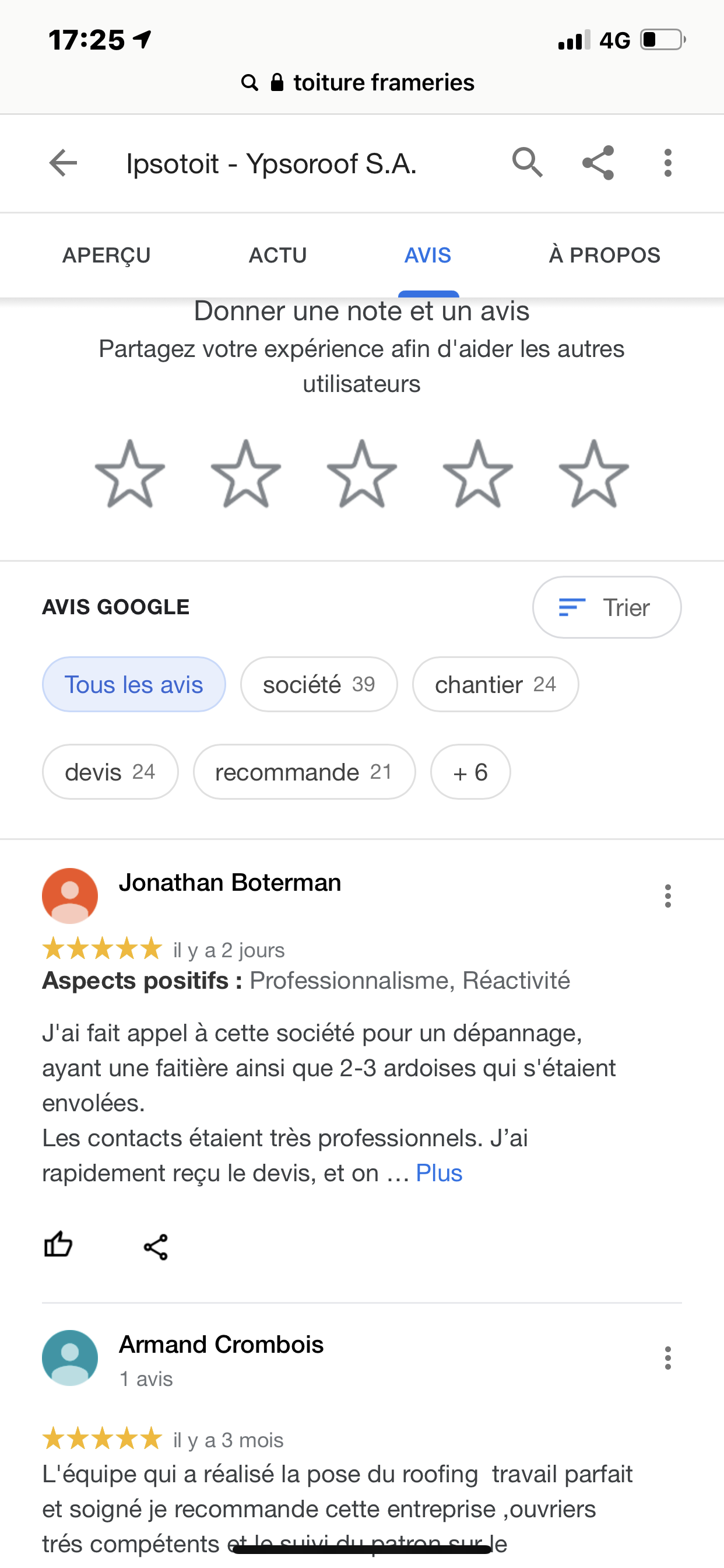Switch to the À PROPOS tab
The height and width of the screenshot is (1568, 724).
coord(604,255)
